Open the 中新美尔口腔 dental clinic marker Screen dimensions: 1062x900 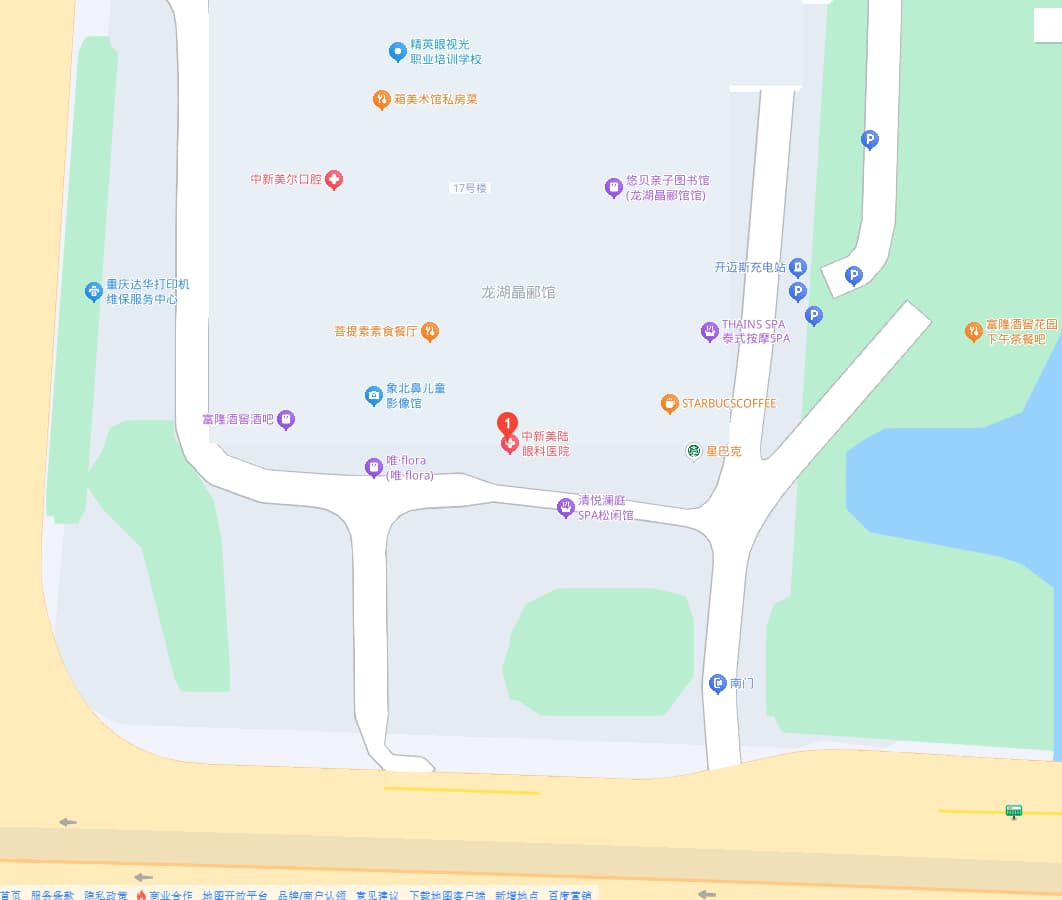coord(334,180)
